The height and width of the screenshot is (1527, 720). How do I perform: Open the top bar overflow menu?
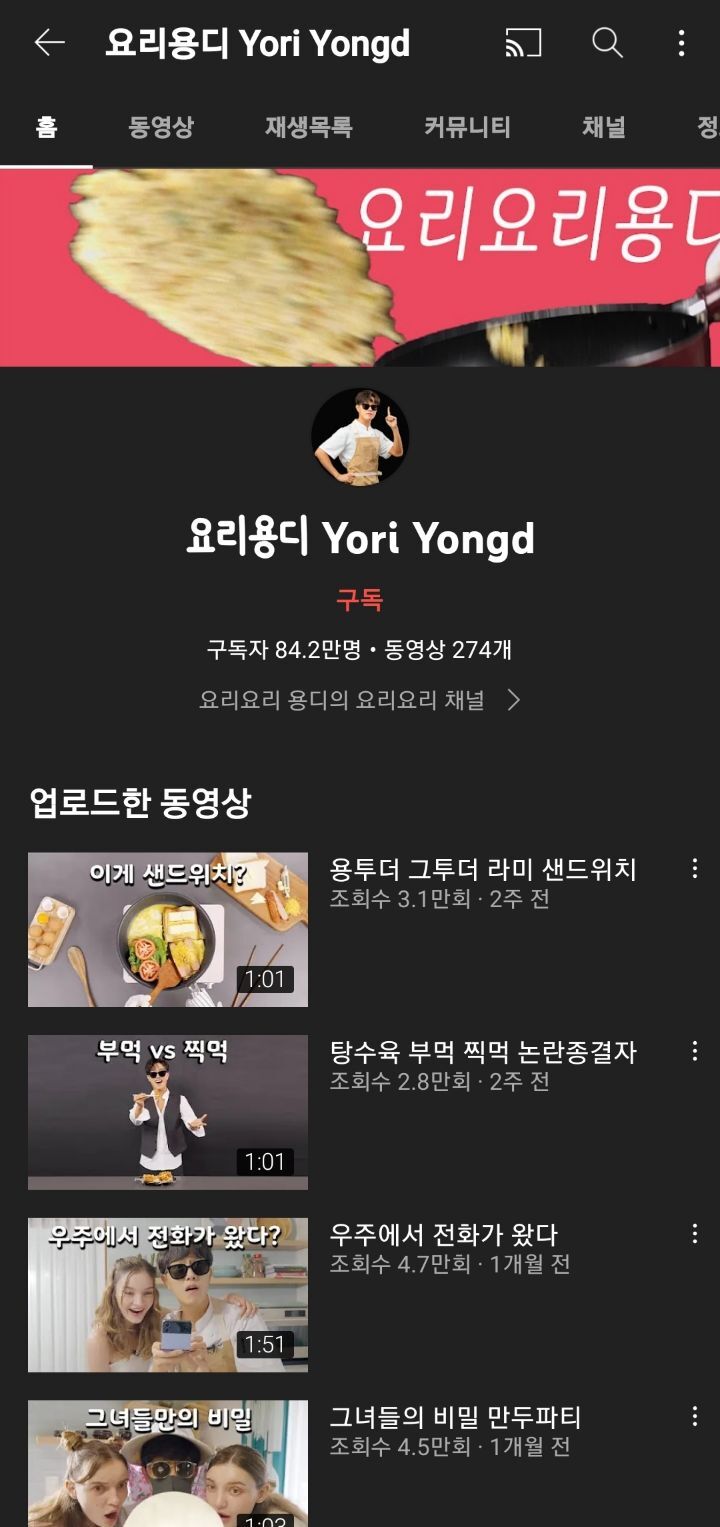tap(681, 43)
